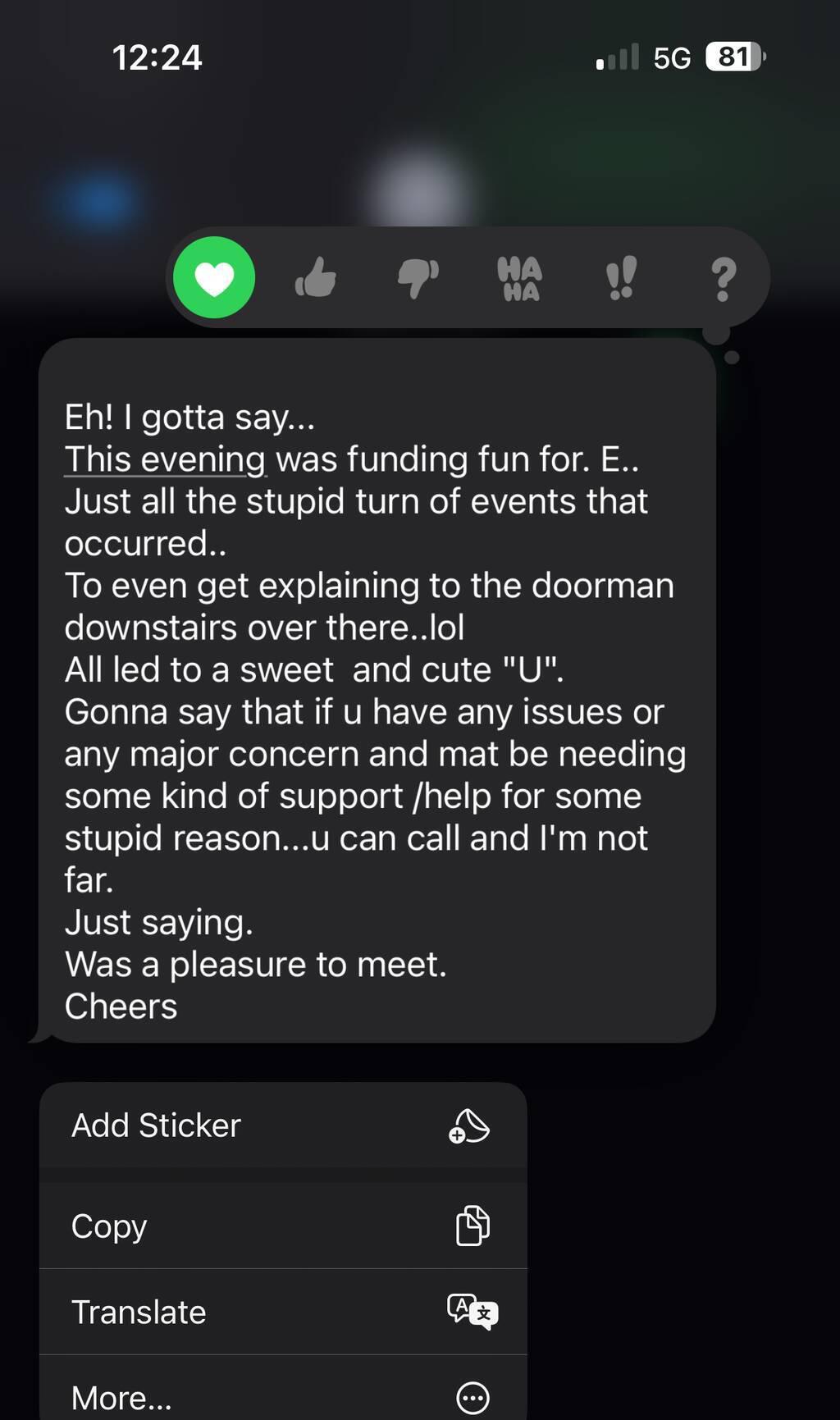The width and height of the screenshot is (840, 1420).
Task: Remove the heart reaction from the message
Action: tap(214, 278)
